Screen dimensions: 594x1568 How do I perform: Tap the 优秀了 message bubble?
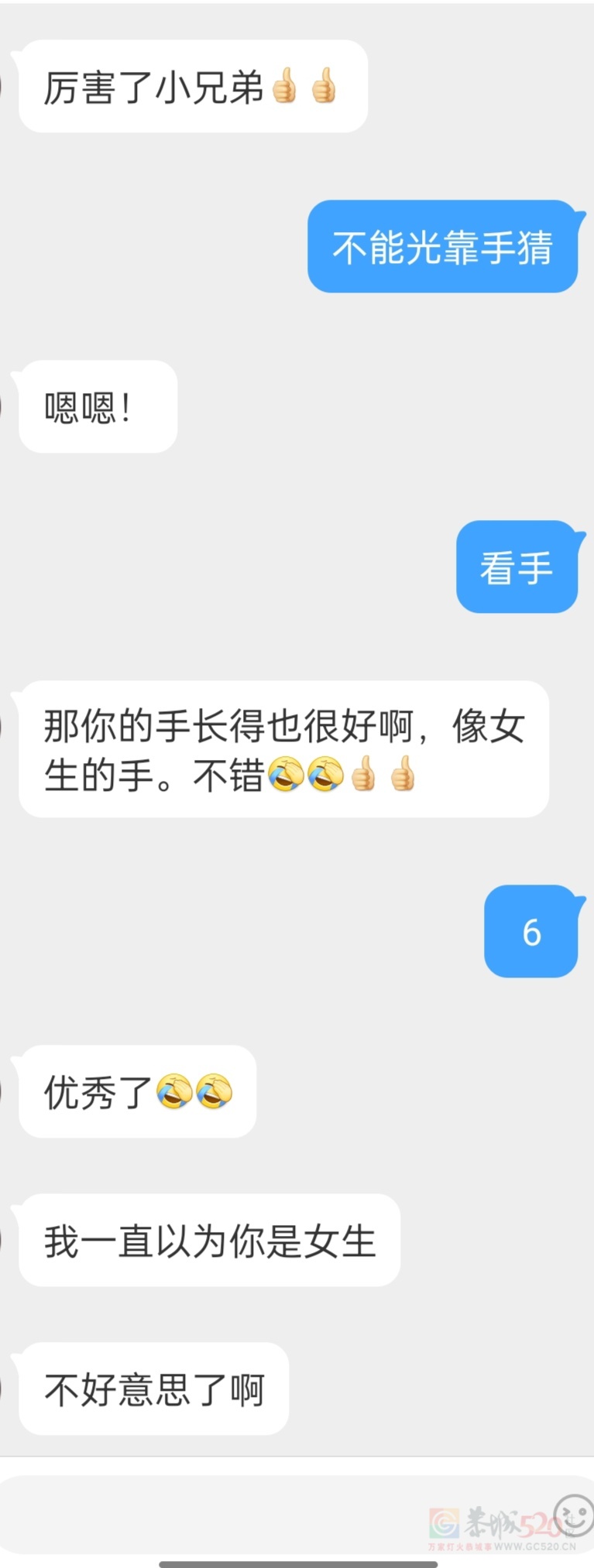(136, 1093)
